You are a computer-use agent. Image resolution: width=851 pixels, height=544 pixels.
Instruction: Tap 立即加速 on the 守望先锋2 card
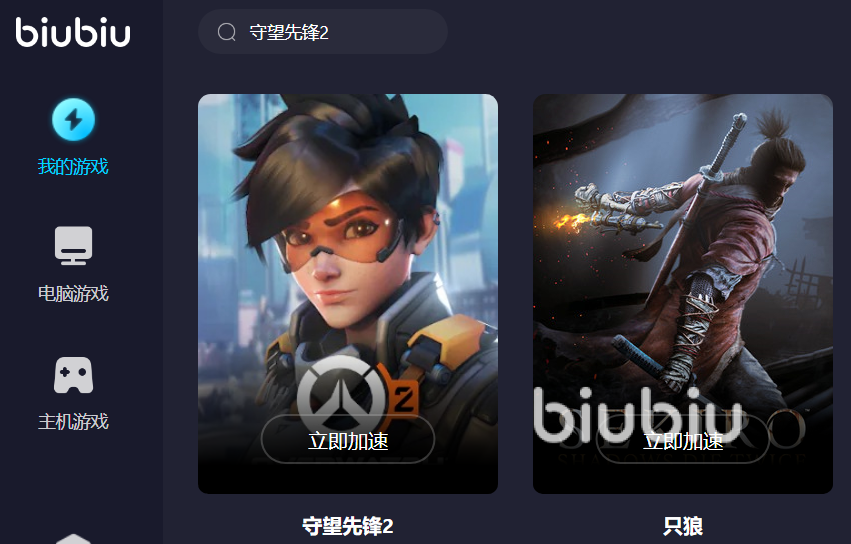(348, 440)
